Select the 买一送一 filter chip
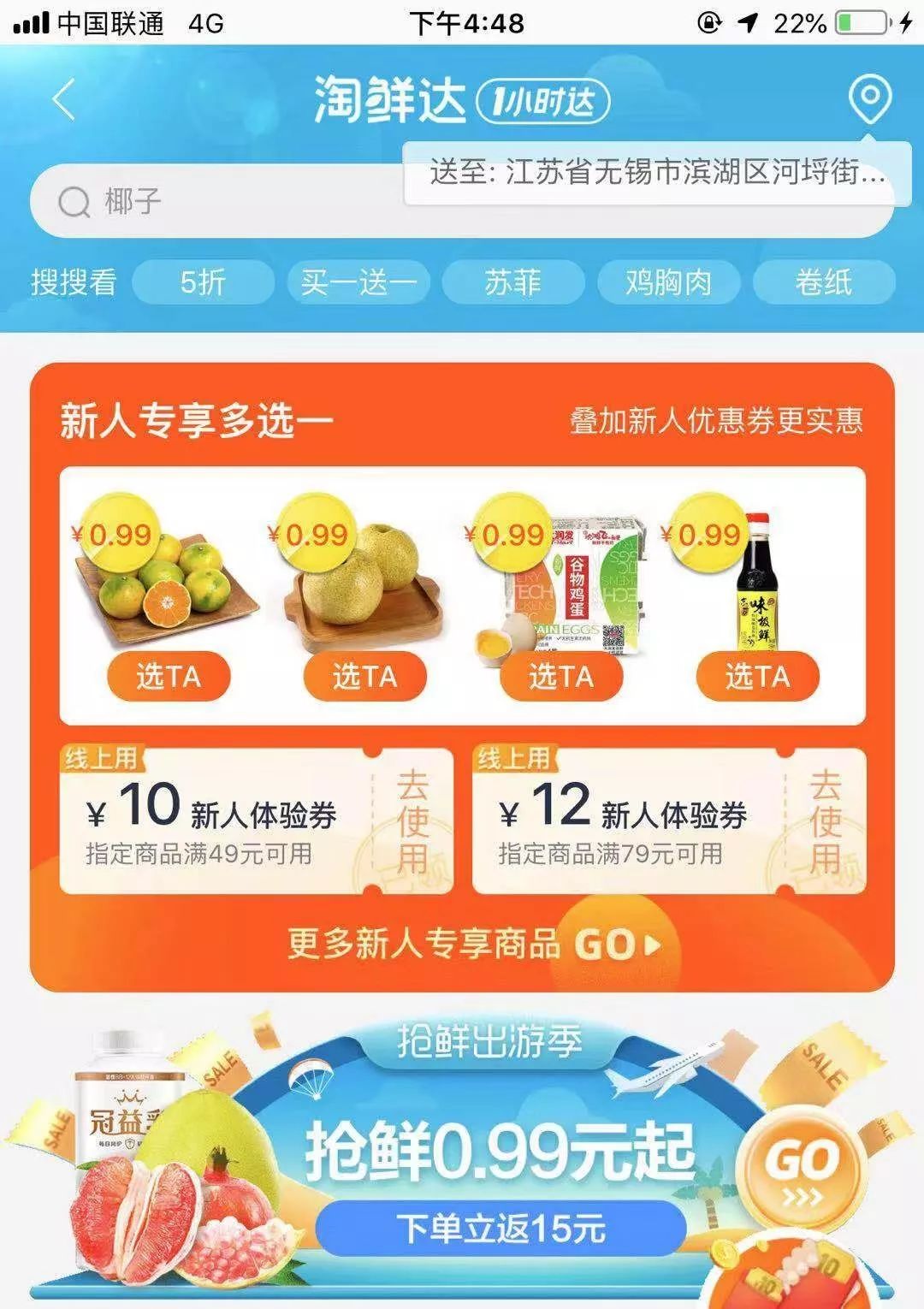Screen dimensions: 924x1309 click(x=359, y=283)
